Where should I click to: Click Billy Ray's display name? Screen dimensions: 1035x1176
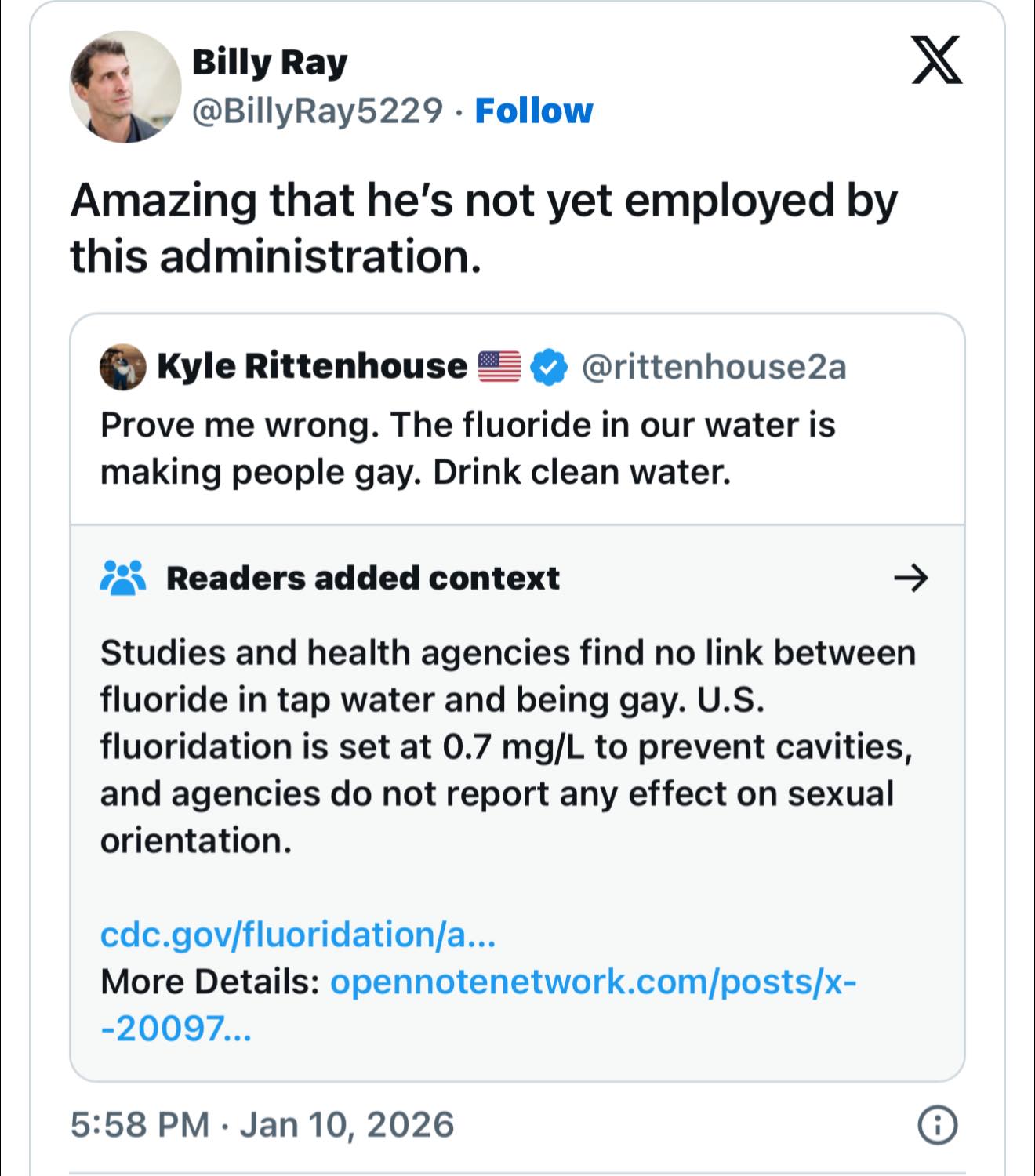(x=270, y=64)
